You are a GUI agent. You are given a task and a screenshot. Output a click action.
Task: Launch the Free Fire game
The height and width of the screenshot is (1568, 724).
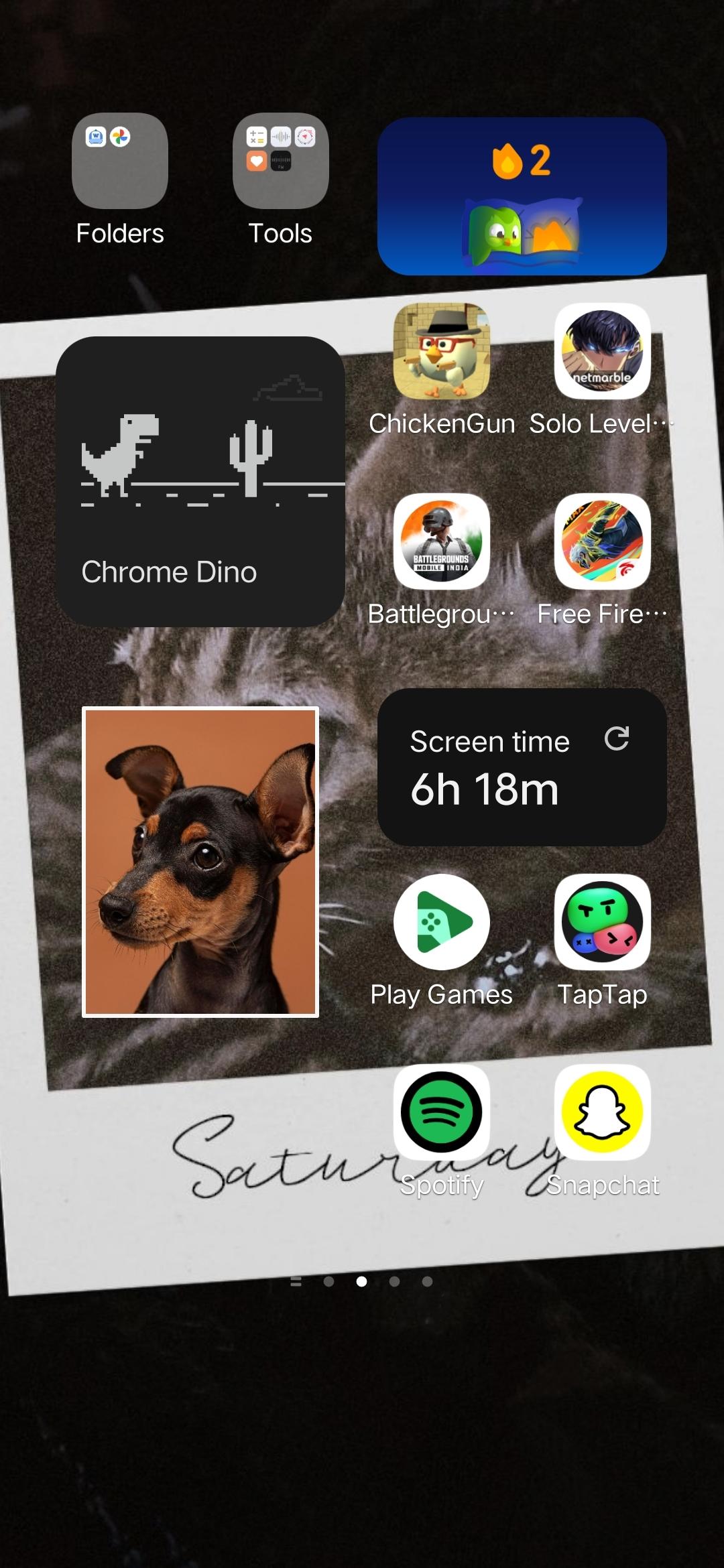coord(602,541)
